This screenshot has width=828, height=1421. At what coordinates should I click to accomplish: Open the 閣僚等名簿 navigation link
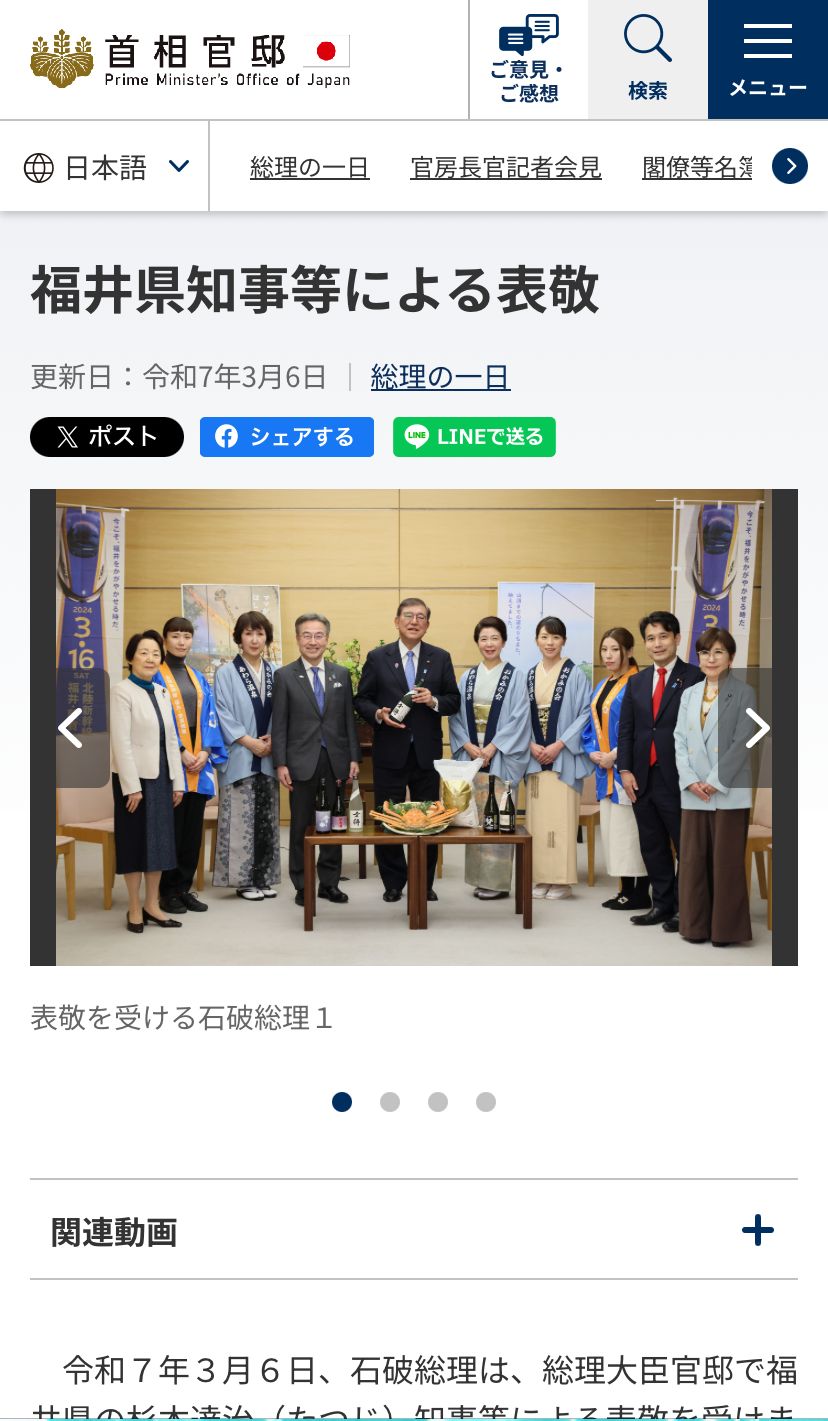pyautogui.click(x=697, y=168)
